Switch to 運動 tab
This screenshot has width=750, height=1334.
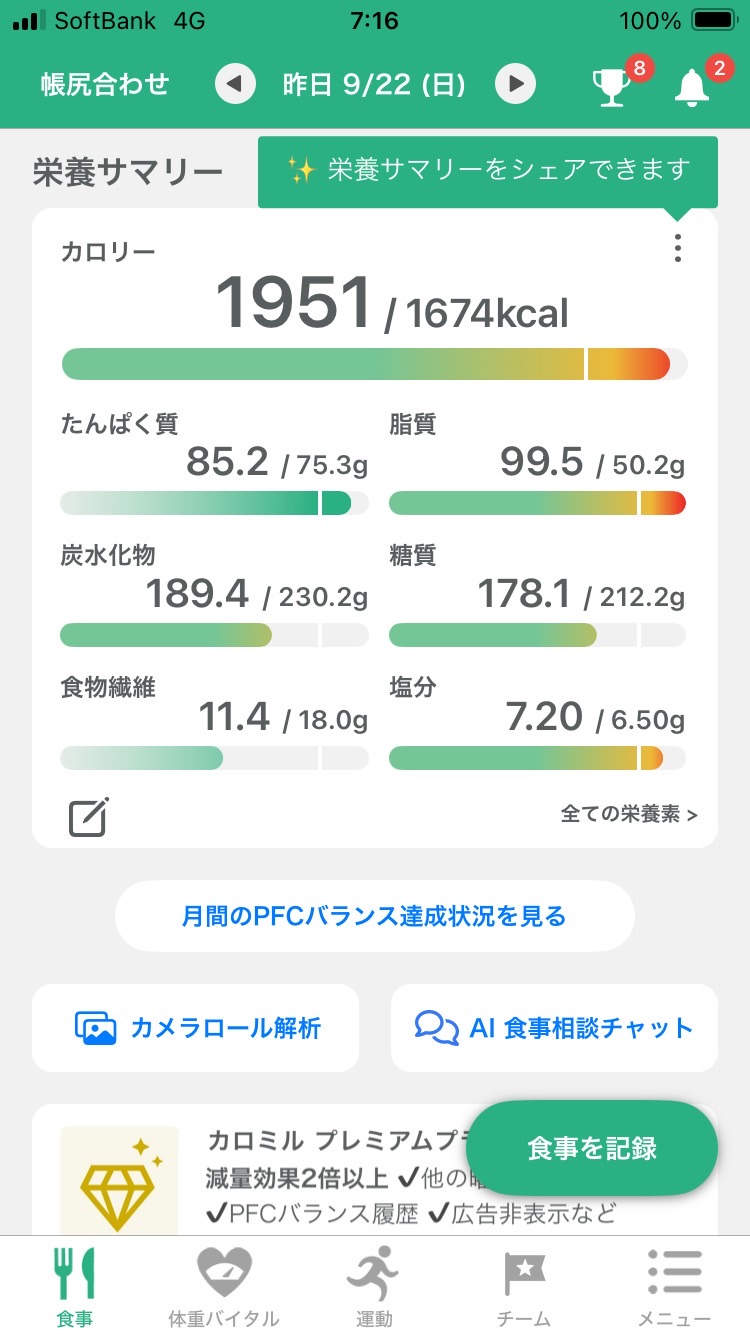pyautogui.click(x=374, y=1286)
